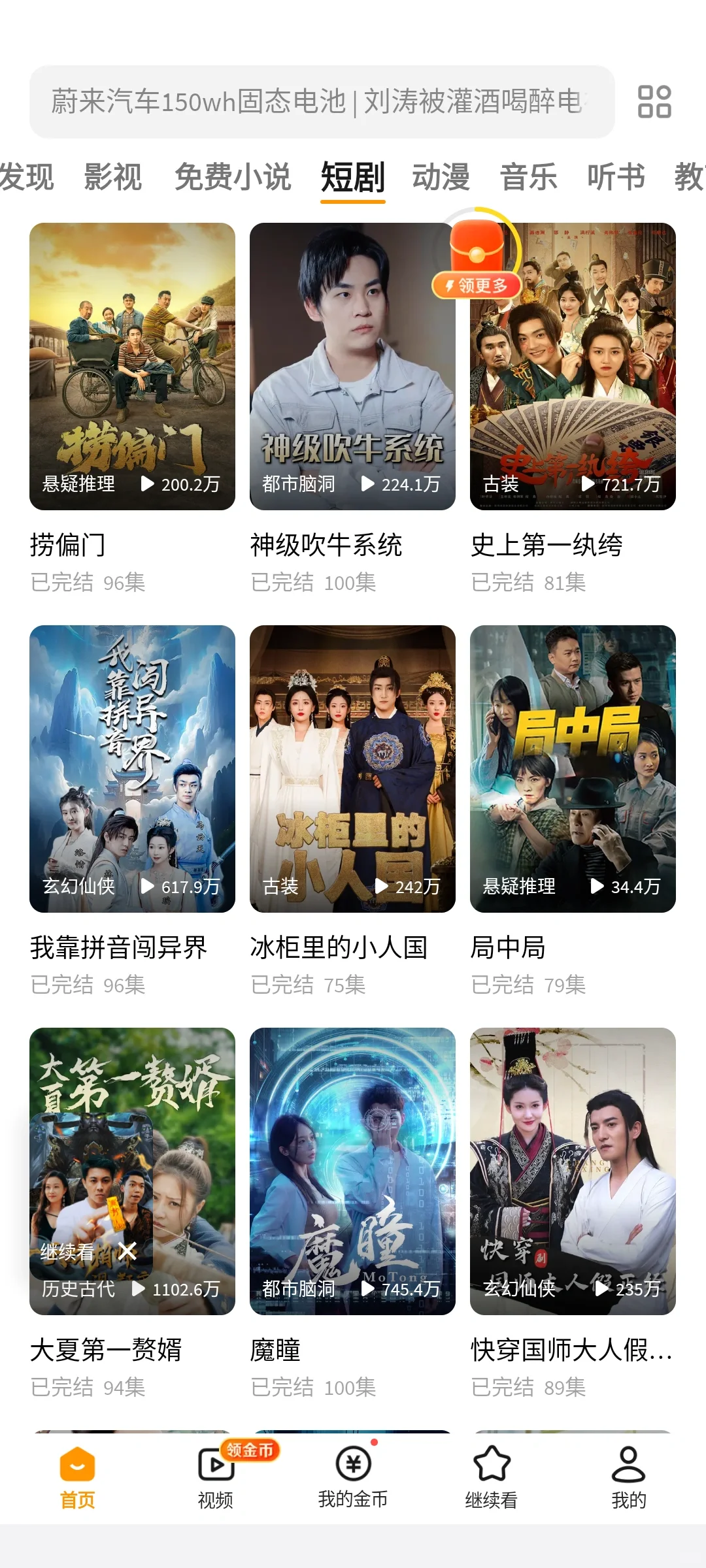Image resolution: width=706 pixels, height=1568 pixels.
Task: Open the 听书 tab
Action: 616,177
